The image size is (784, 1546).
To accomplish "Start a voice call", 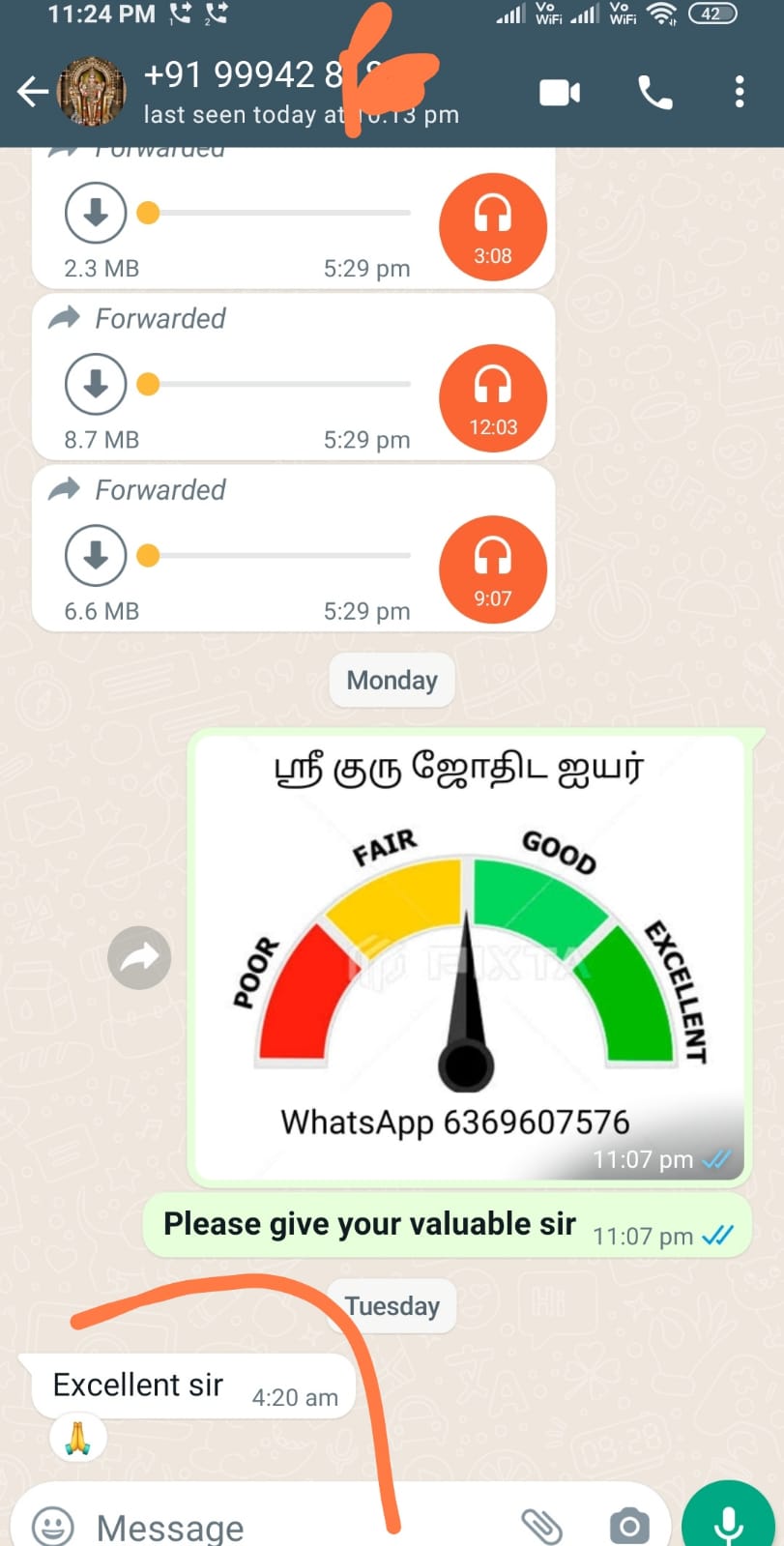I will 655,93.
